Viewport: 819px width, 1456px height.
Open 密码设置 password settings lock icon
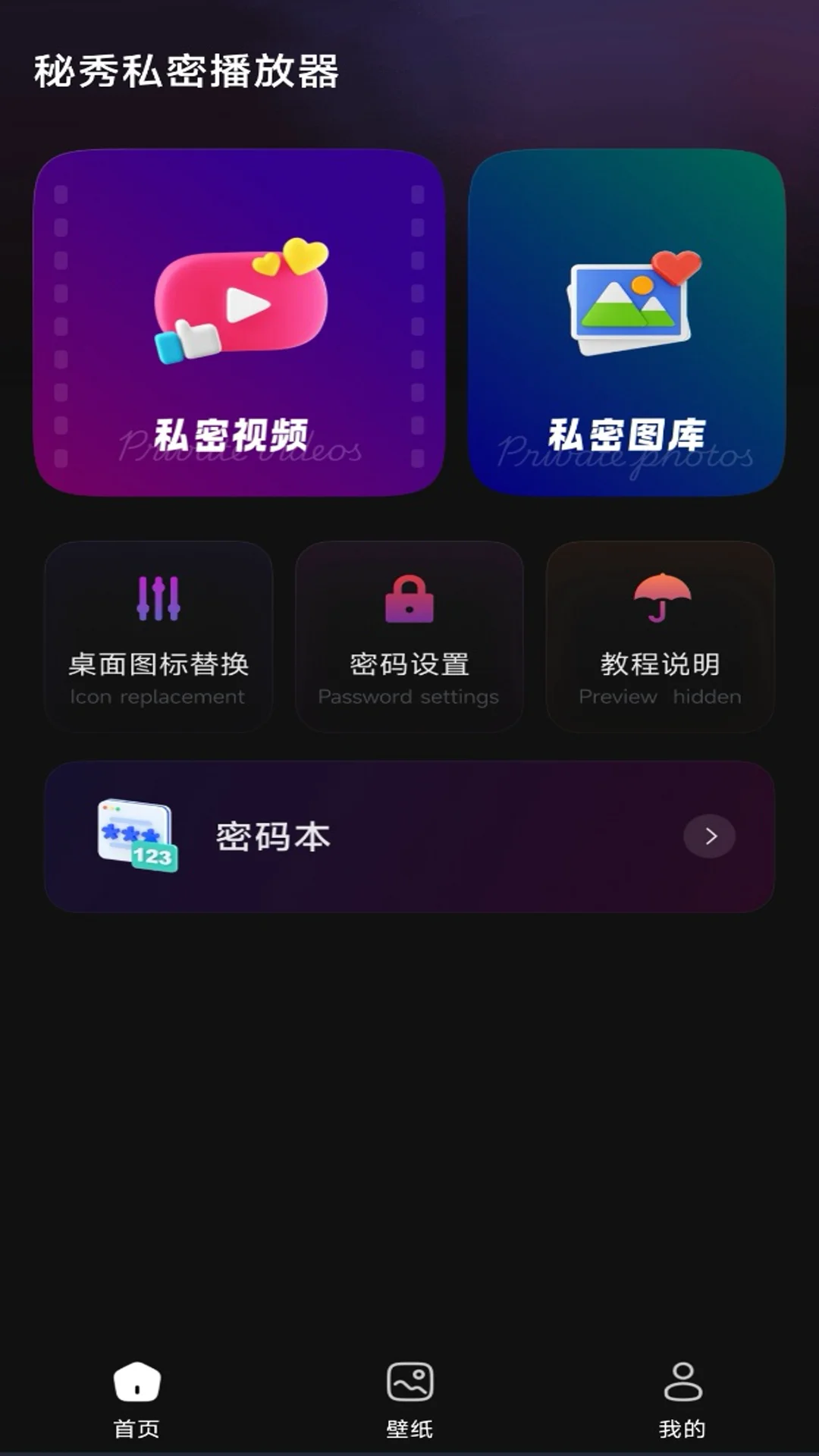pyautogui.click(x=409, y=599)
